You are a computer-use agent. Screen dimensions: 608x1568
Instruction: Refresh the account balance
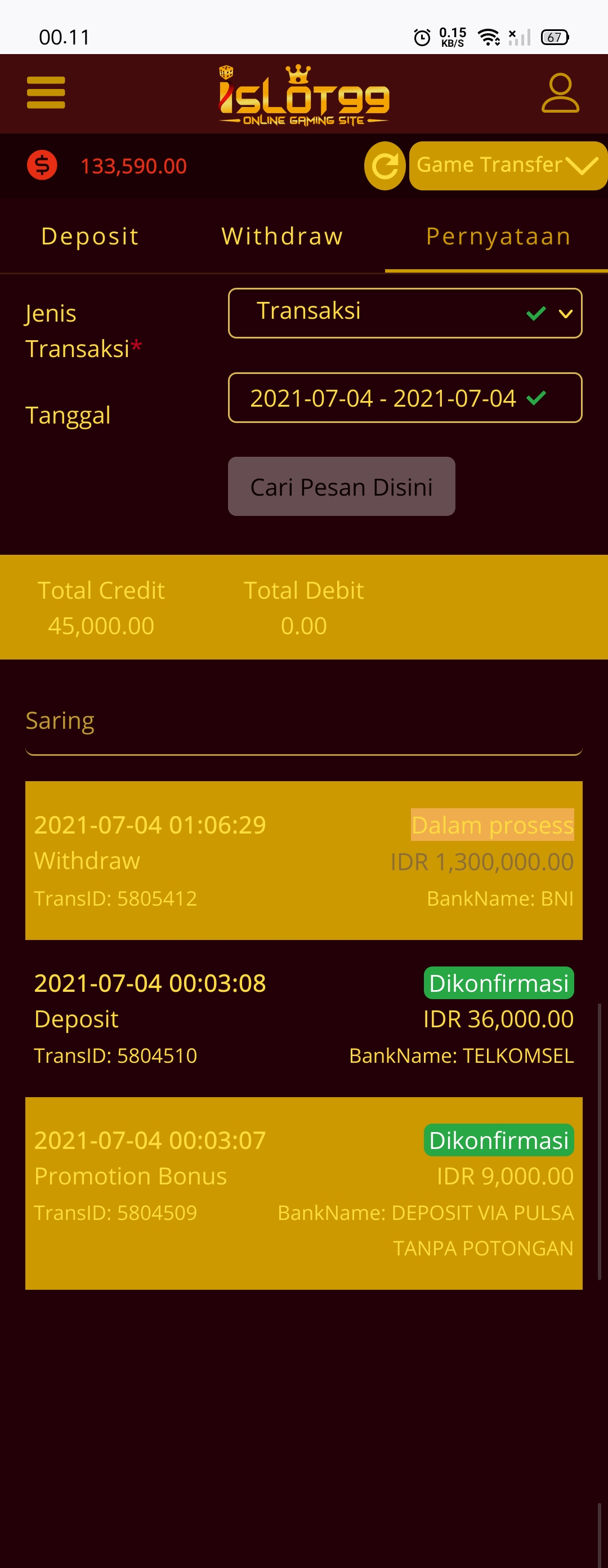385,166
